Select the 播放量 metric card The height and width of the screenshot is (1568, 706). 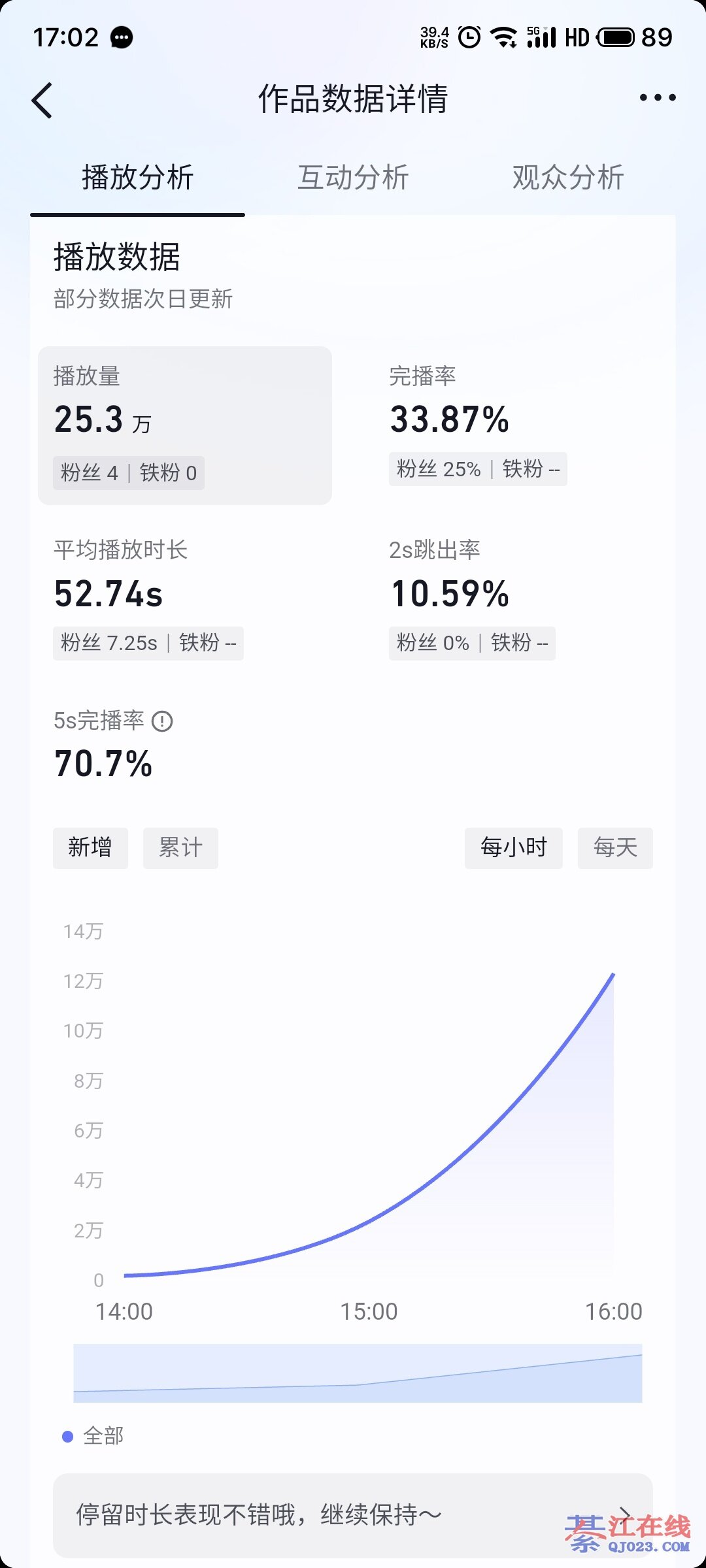click(185, 425)
